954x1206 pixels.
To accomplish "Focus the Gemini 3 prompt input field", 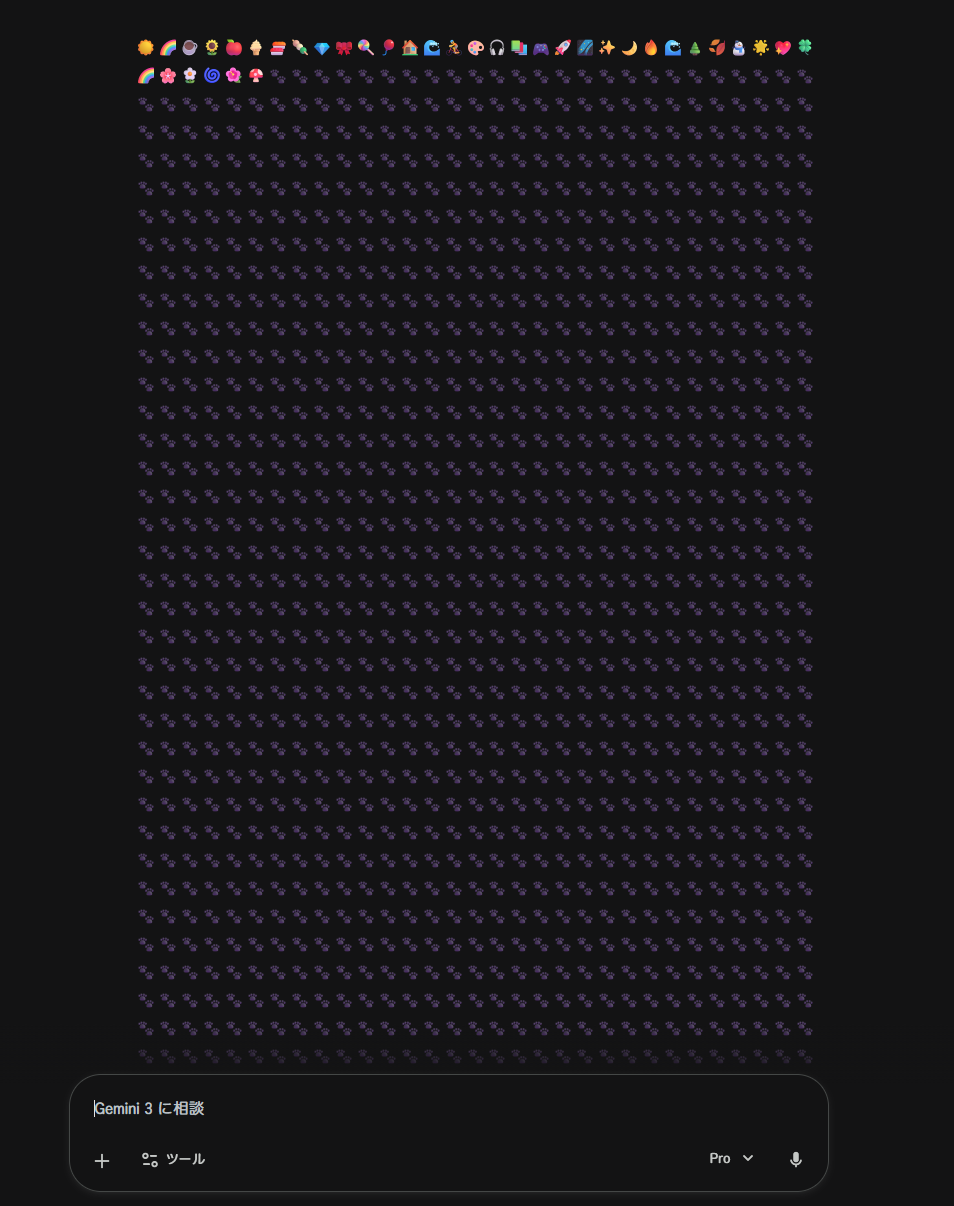I will tap(448, 1108).
